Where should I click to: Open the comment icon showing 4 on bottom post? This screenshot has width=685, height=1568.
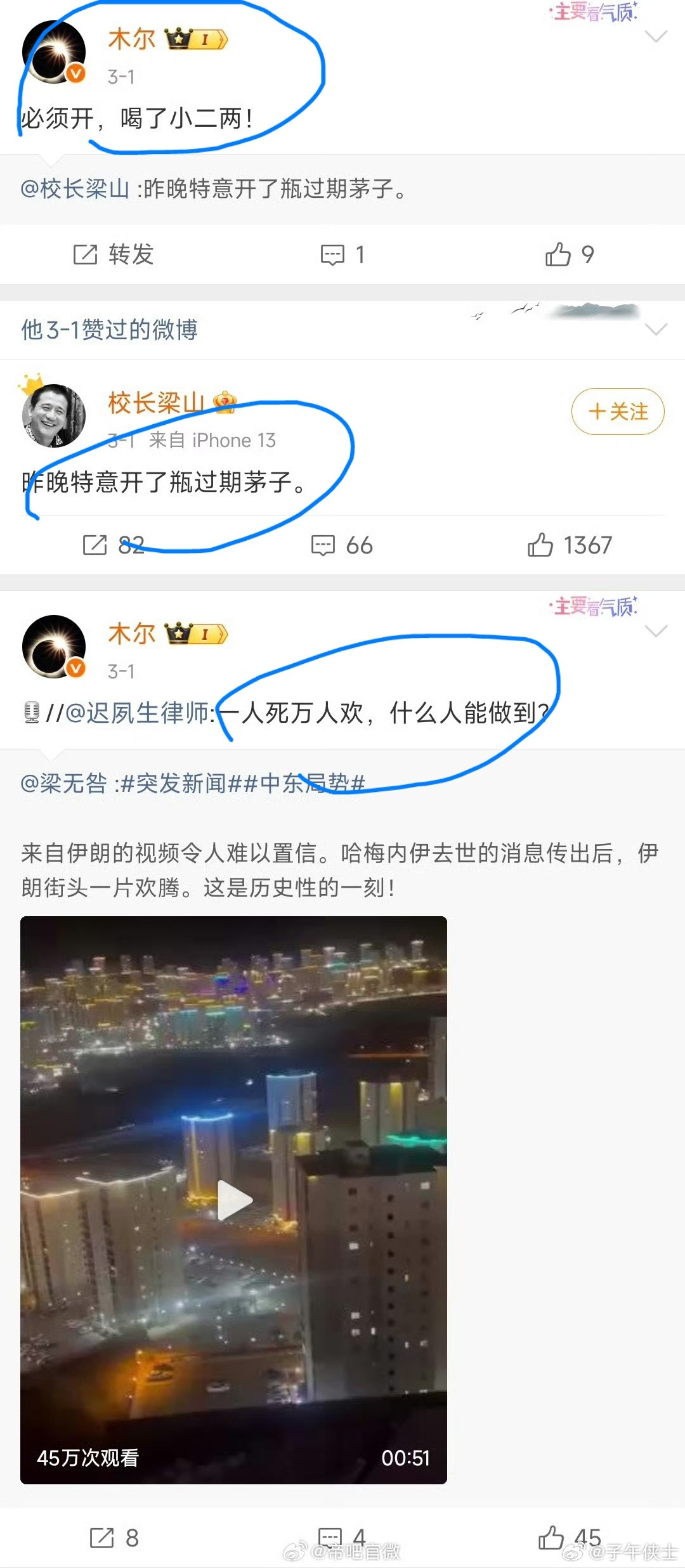330,1538
